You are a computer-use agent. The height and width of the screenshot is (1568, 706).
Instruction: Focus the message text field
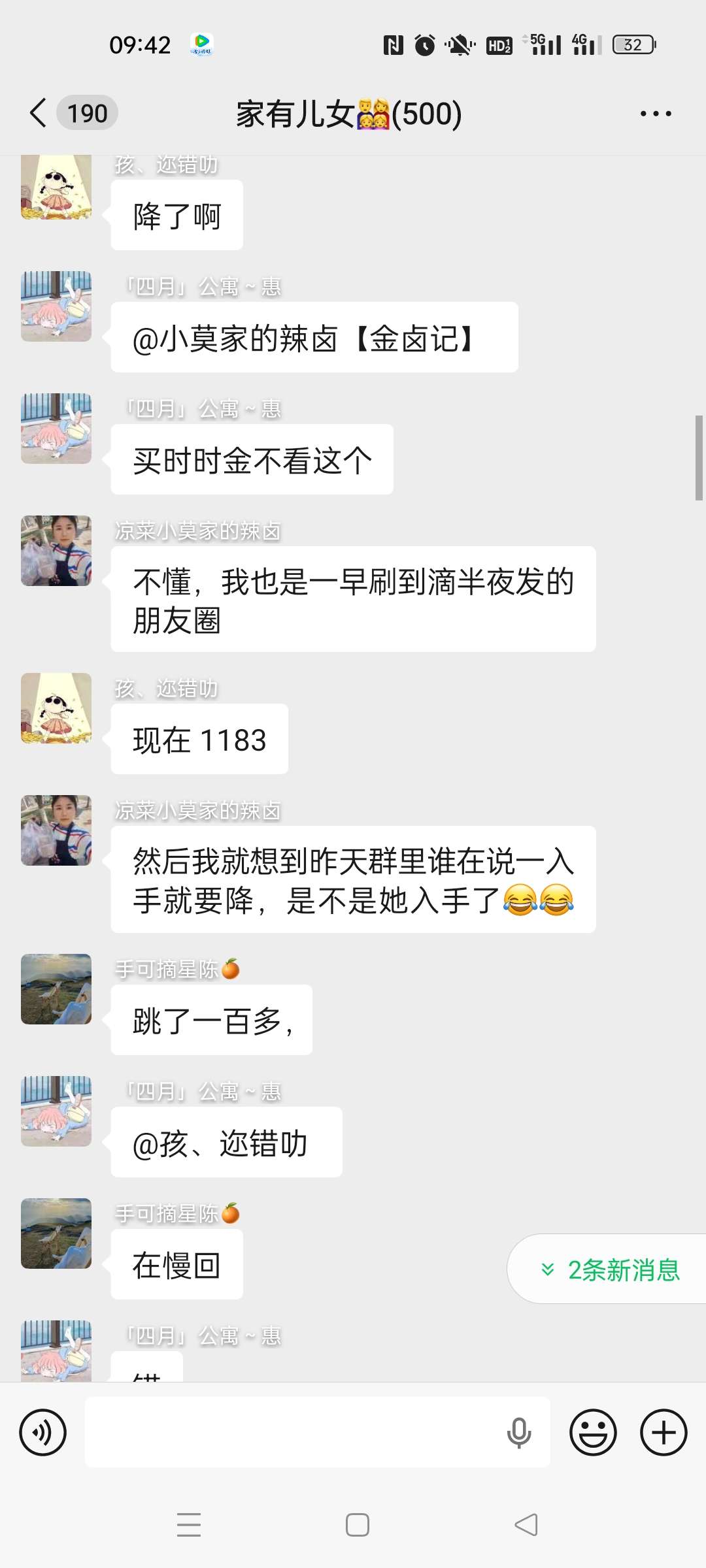tap(294, 1433)
